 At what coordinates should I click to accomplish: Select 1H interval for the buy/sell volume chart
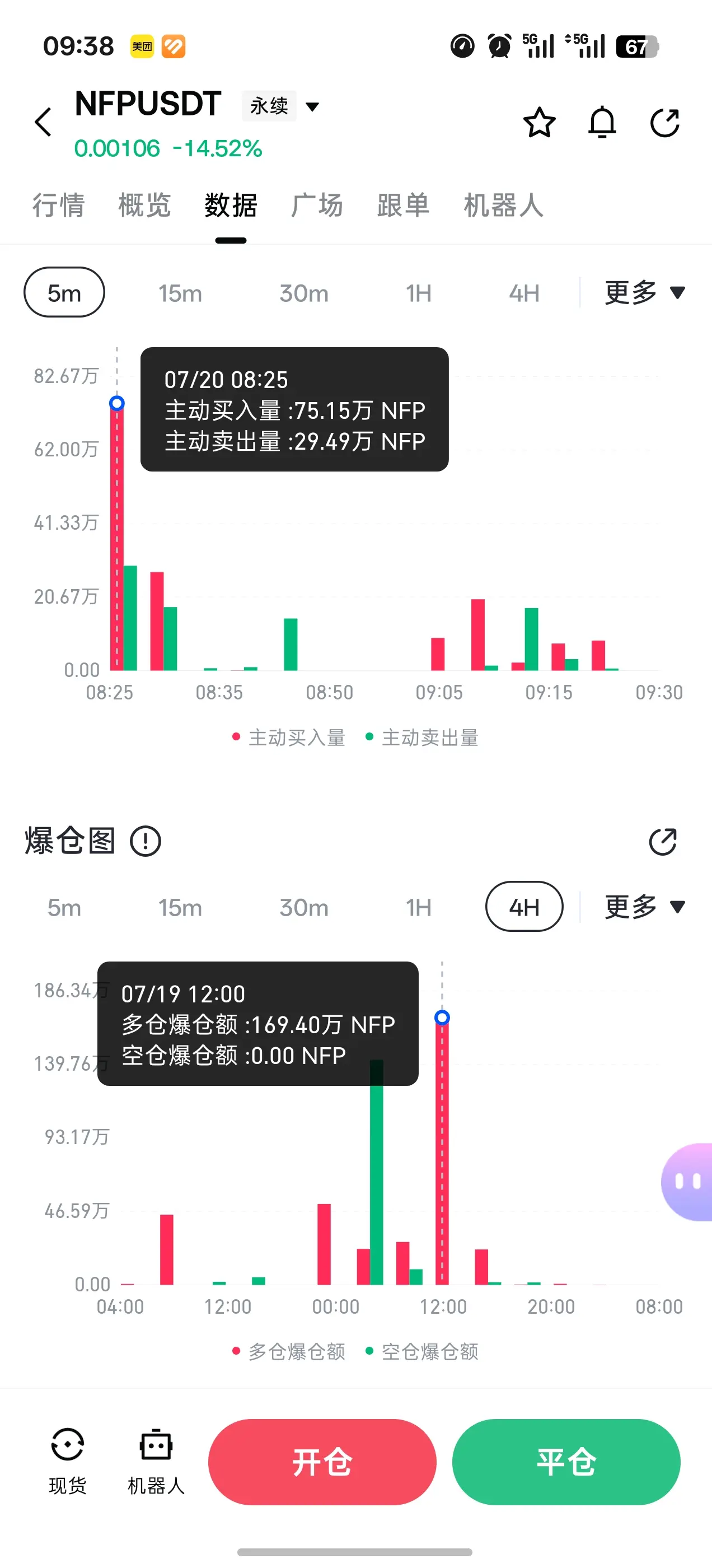coord(419,293)
